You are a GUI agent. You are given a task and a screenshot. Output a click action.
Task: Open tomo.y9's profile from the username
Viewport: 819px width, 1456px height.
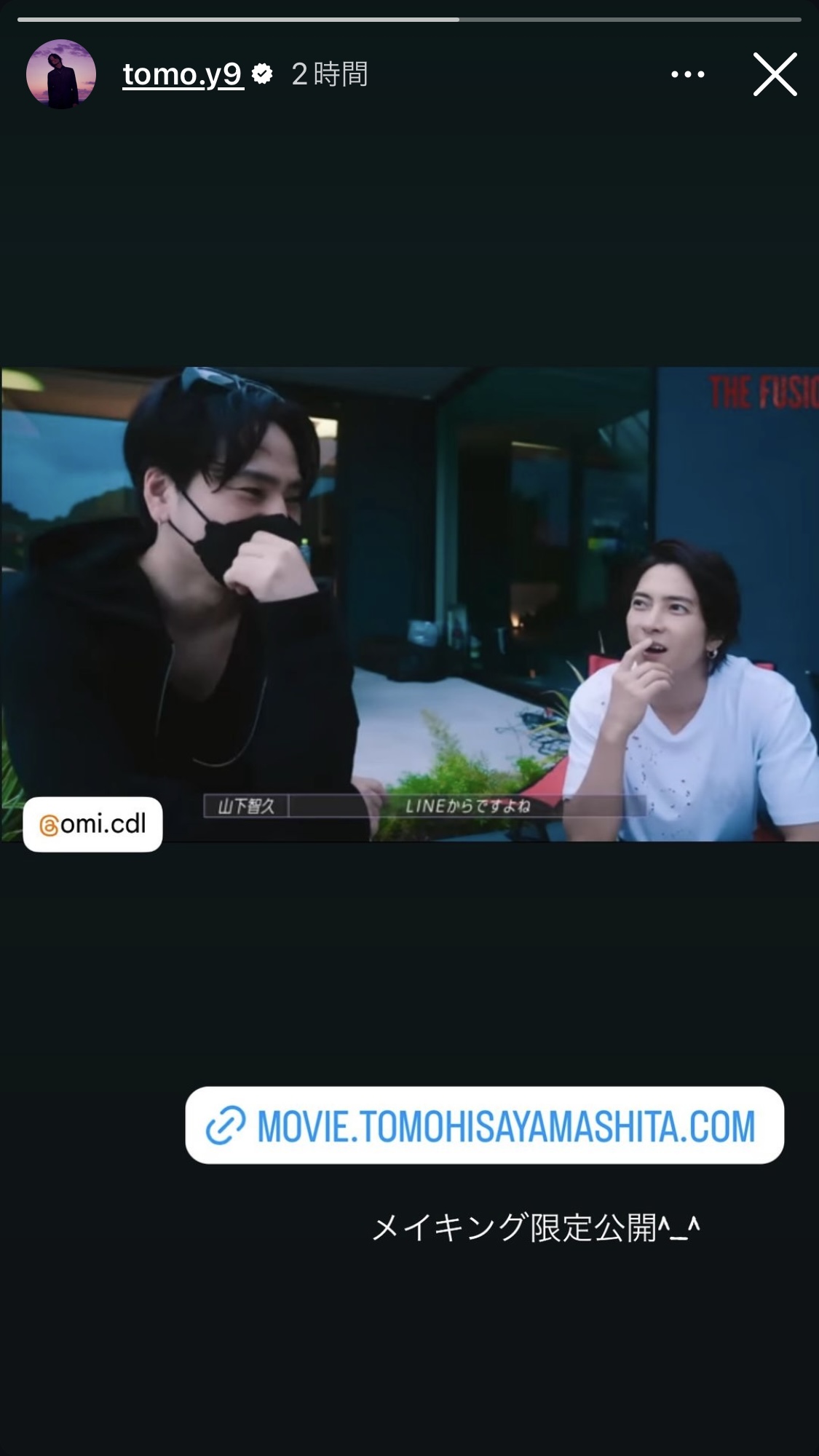[182, 74]
